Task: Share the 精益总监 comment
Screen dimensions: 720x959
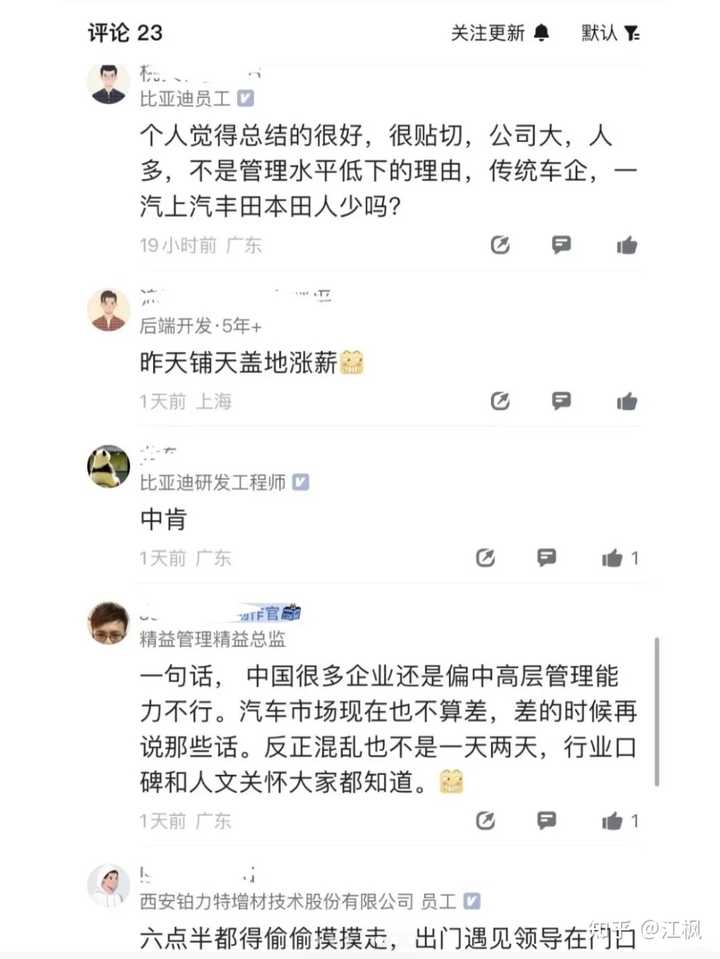Action: [486, 821]
